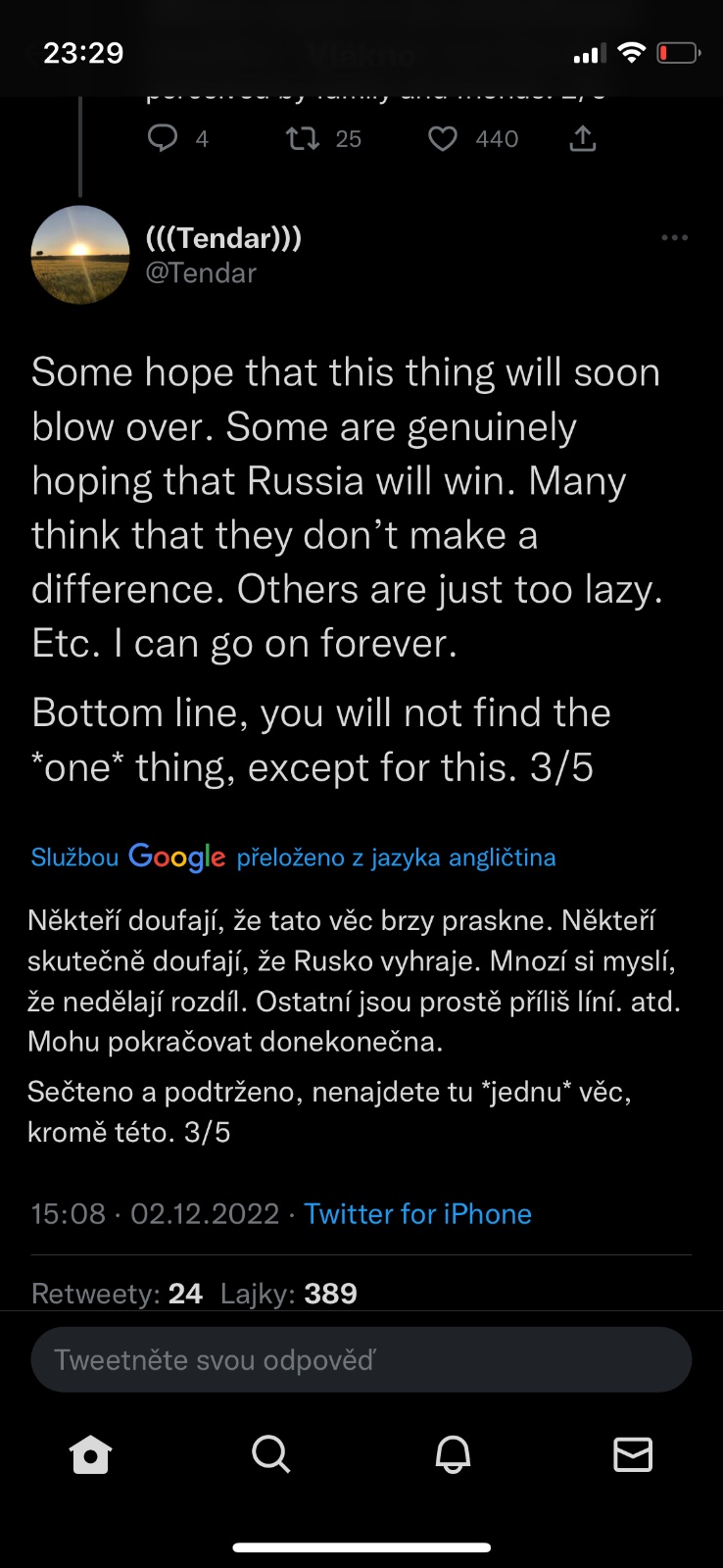View the 24 retweets list
The height and width of the screenshot is (1568, 723).
(x=117, y=1294)
